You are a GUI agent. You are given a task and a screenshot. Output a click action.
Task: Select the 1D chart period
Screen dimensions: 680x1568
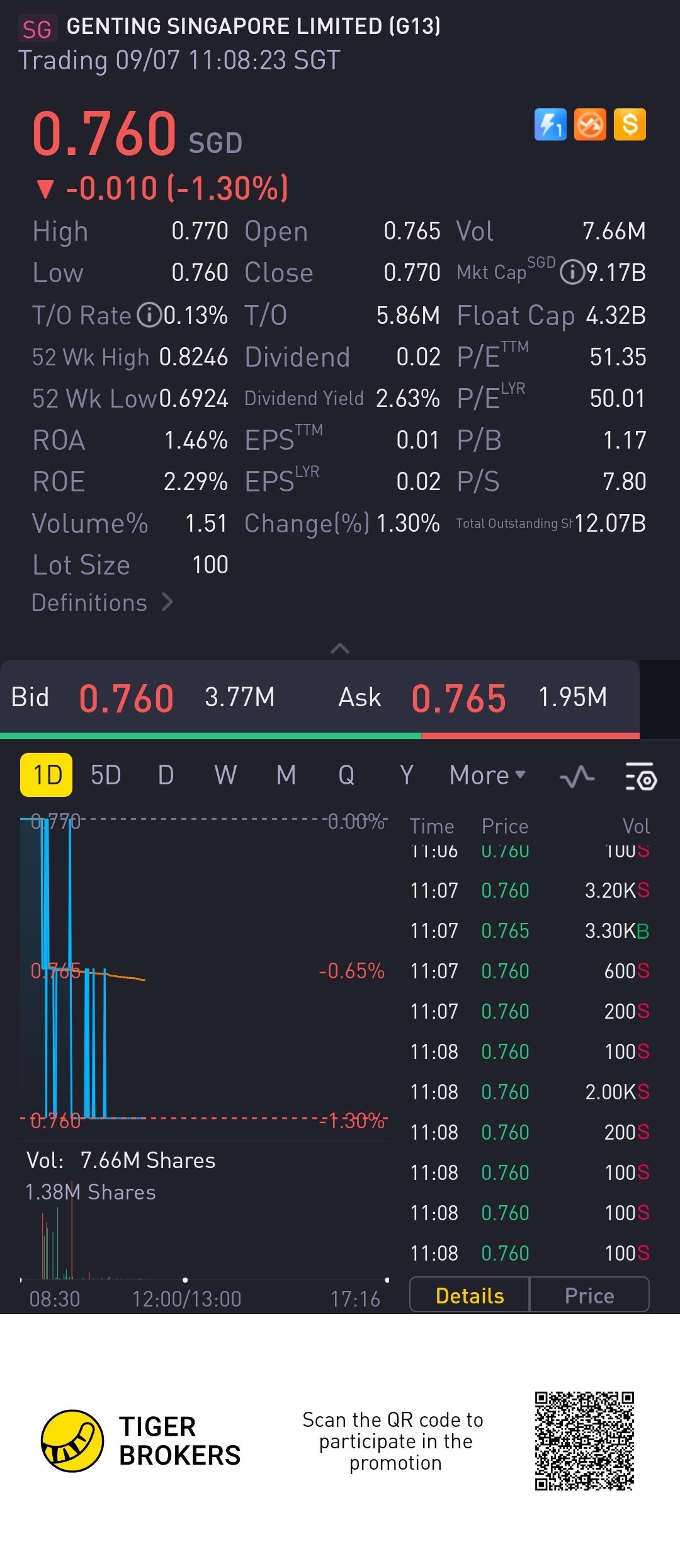coord(47,775)
